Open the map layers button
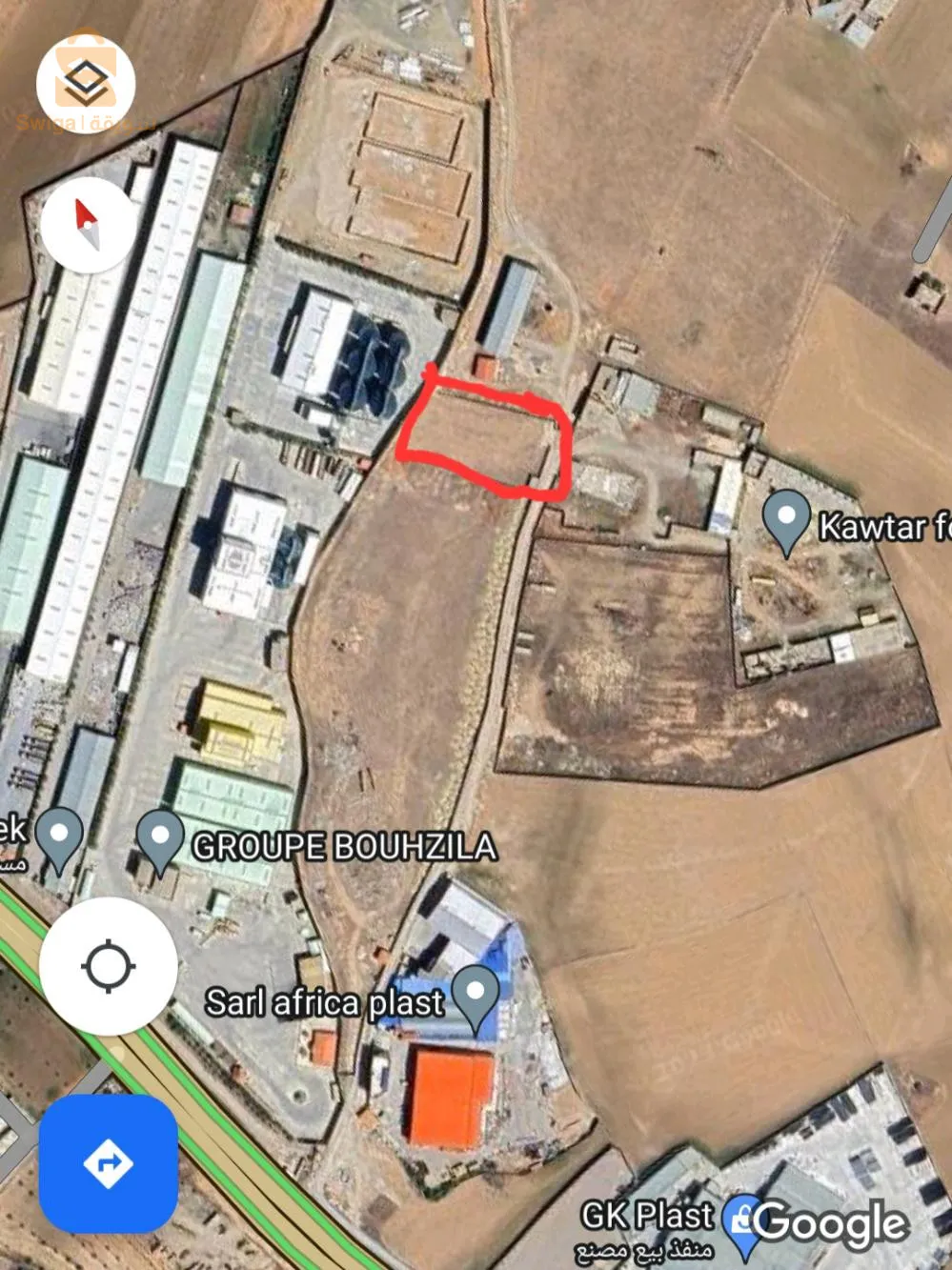This screenshot has height=1270, width=952. (86, 84)
